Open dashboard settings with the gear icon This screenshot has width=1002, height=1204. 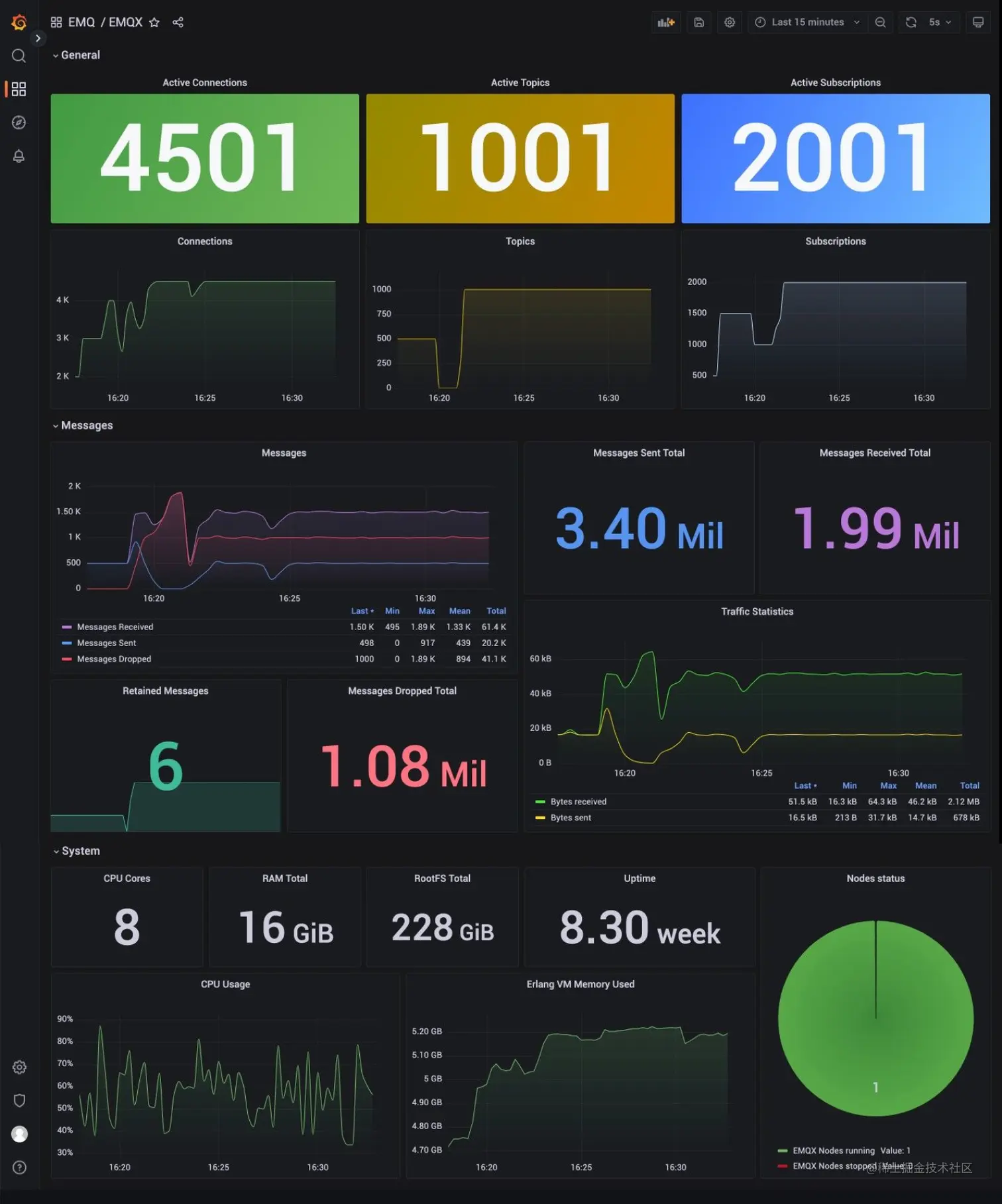pyautogui.click(x=729, y=22)
